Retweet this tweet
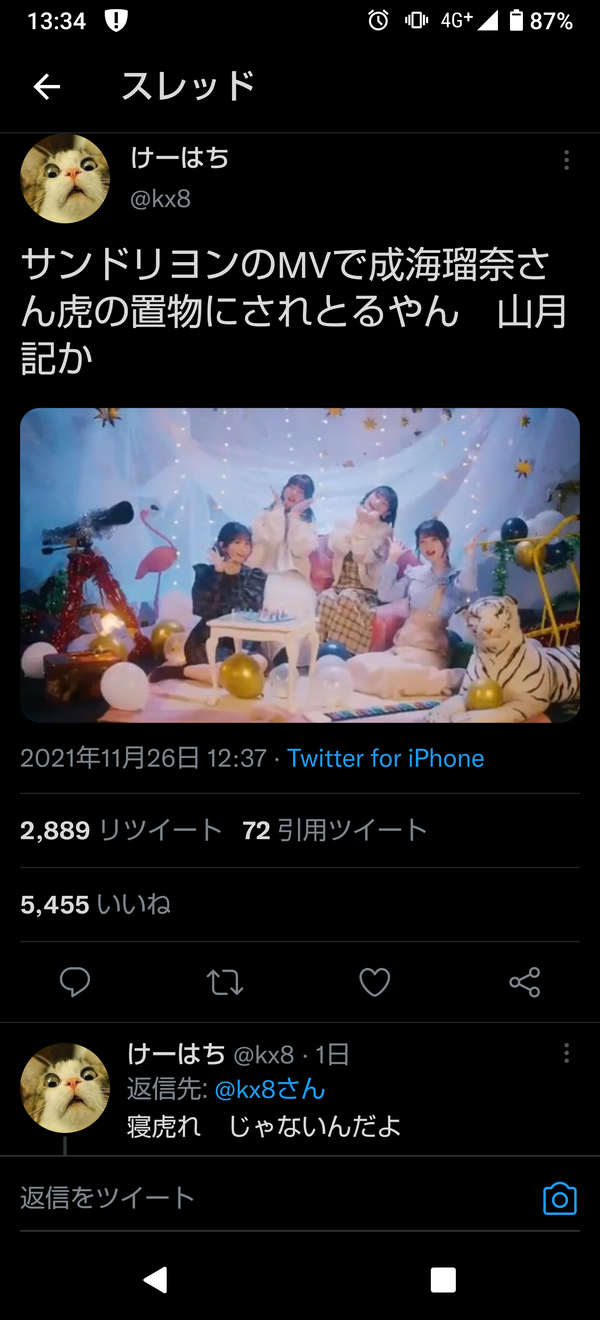The height and width of the screenshot is (1320, 600). [x=225, y=982]
